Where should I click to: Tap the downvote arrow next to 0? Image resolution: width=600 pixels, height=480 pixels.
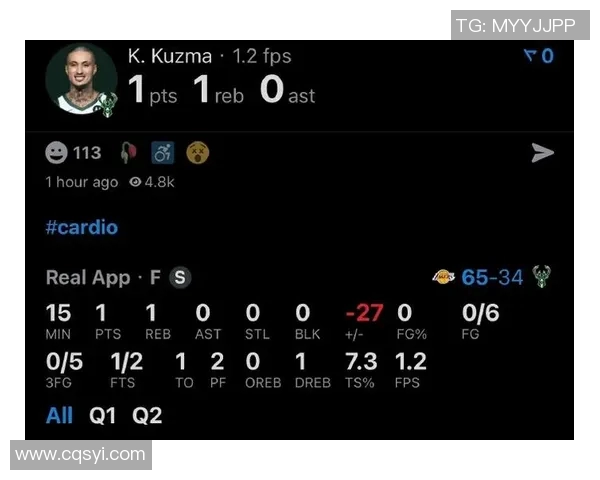(x=530, y=56)
